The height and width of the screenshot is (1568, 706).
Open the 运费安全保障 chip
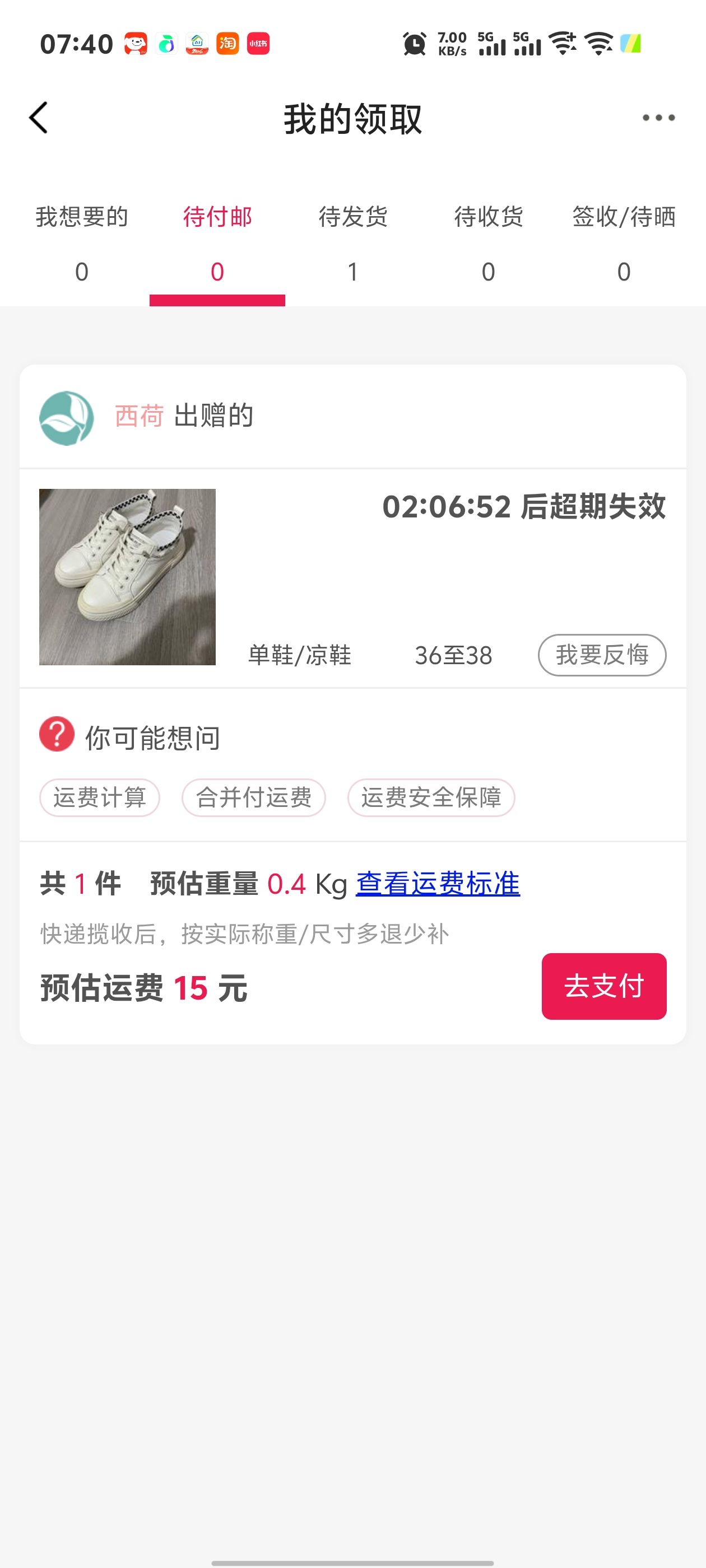click(431, 797)
